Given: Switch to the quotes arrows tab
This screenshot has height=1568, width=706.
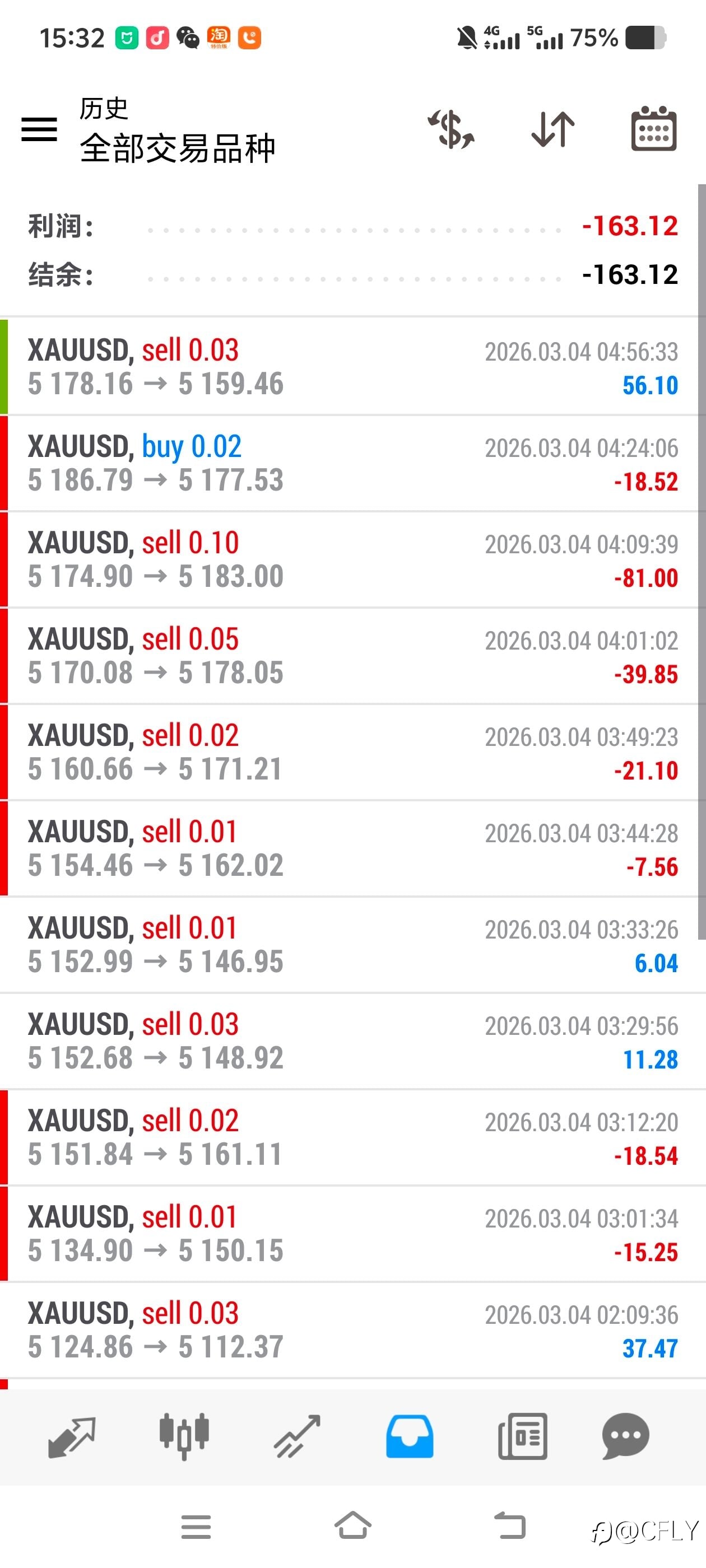Looking at the screenshot, I should coord(72,1437).
